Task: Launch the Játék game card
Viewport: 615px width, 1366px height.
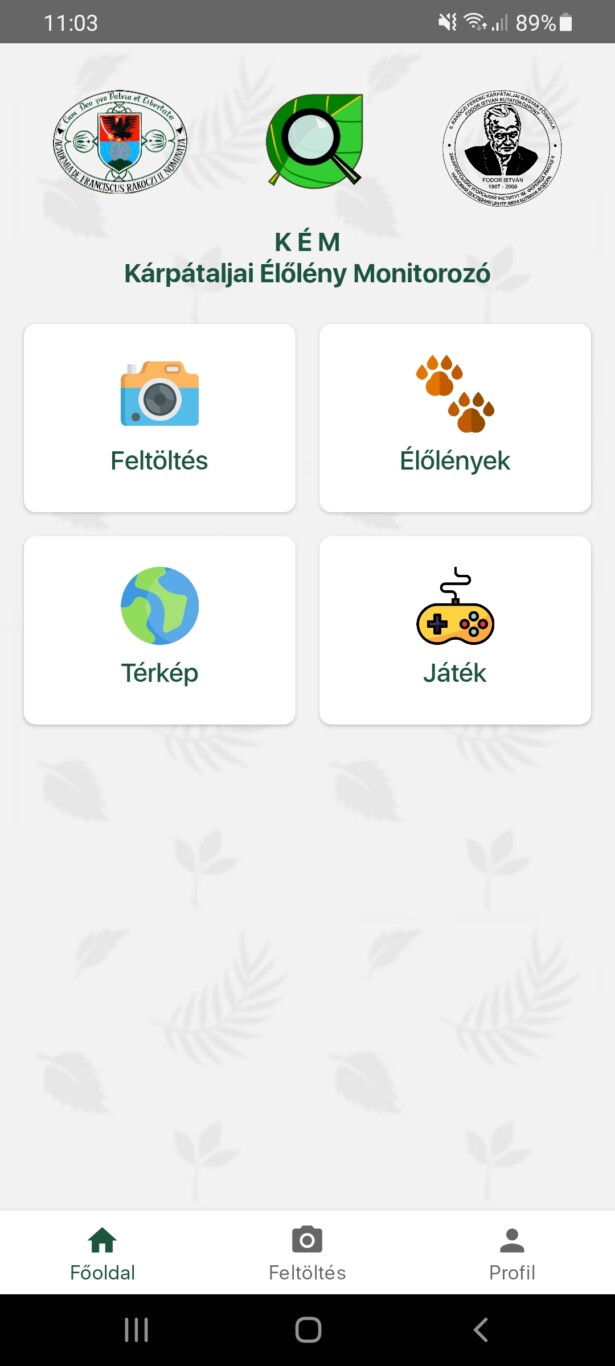Action: pyautogui.click(x=455, y=630)
